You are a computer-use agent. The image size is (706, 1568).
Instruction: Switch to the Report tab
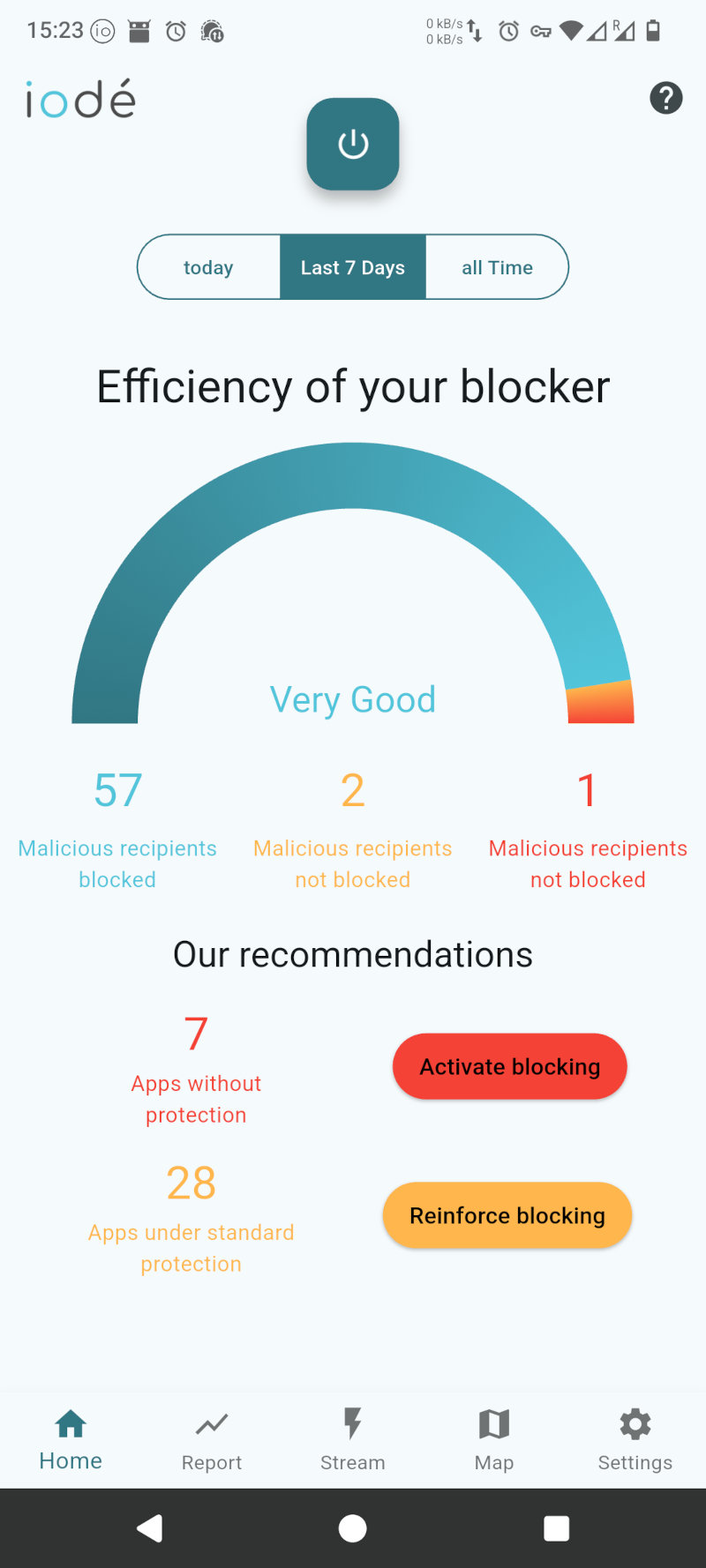(x=212, y=1440)
